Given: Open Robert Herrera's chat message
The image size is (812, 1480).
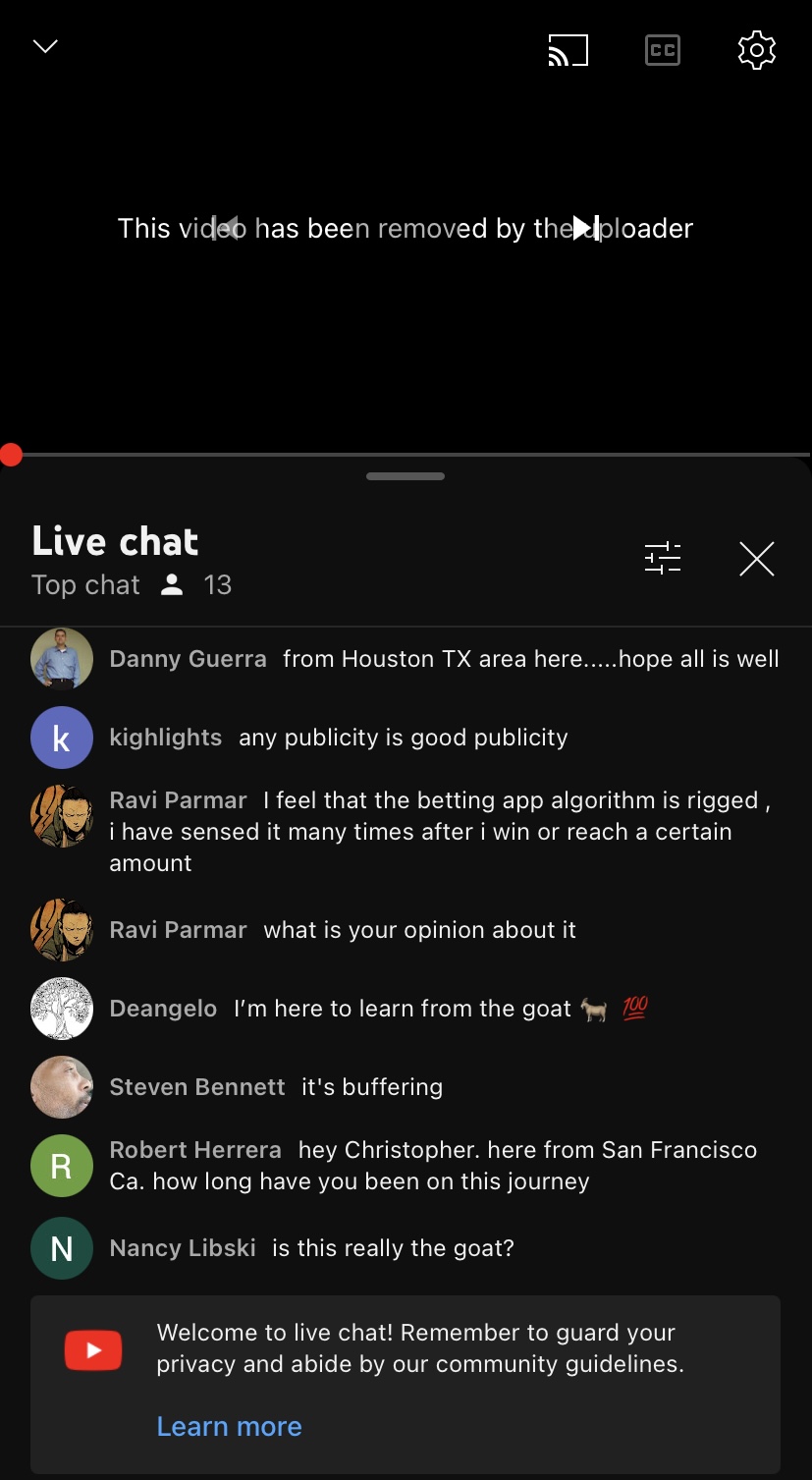Looking at the screenshot, I should point(432,1166).
